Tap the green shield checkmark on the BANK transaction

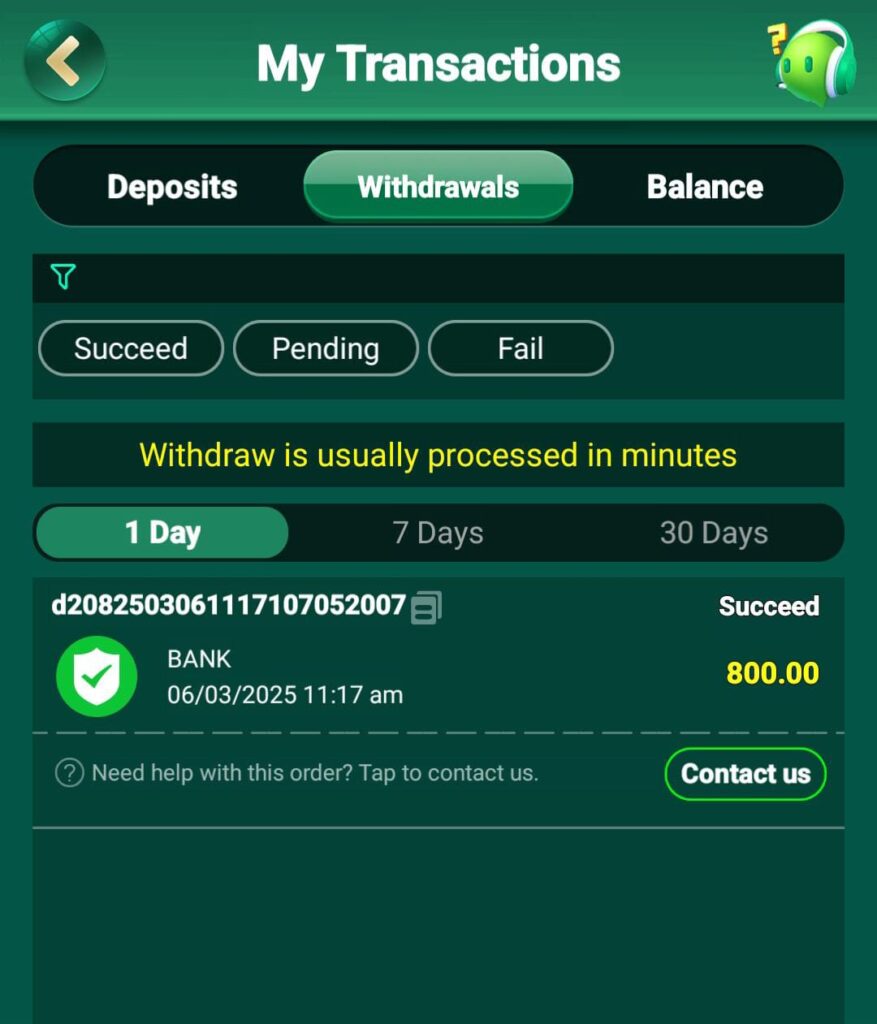[x=96, y=676]
